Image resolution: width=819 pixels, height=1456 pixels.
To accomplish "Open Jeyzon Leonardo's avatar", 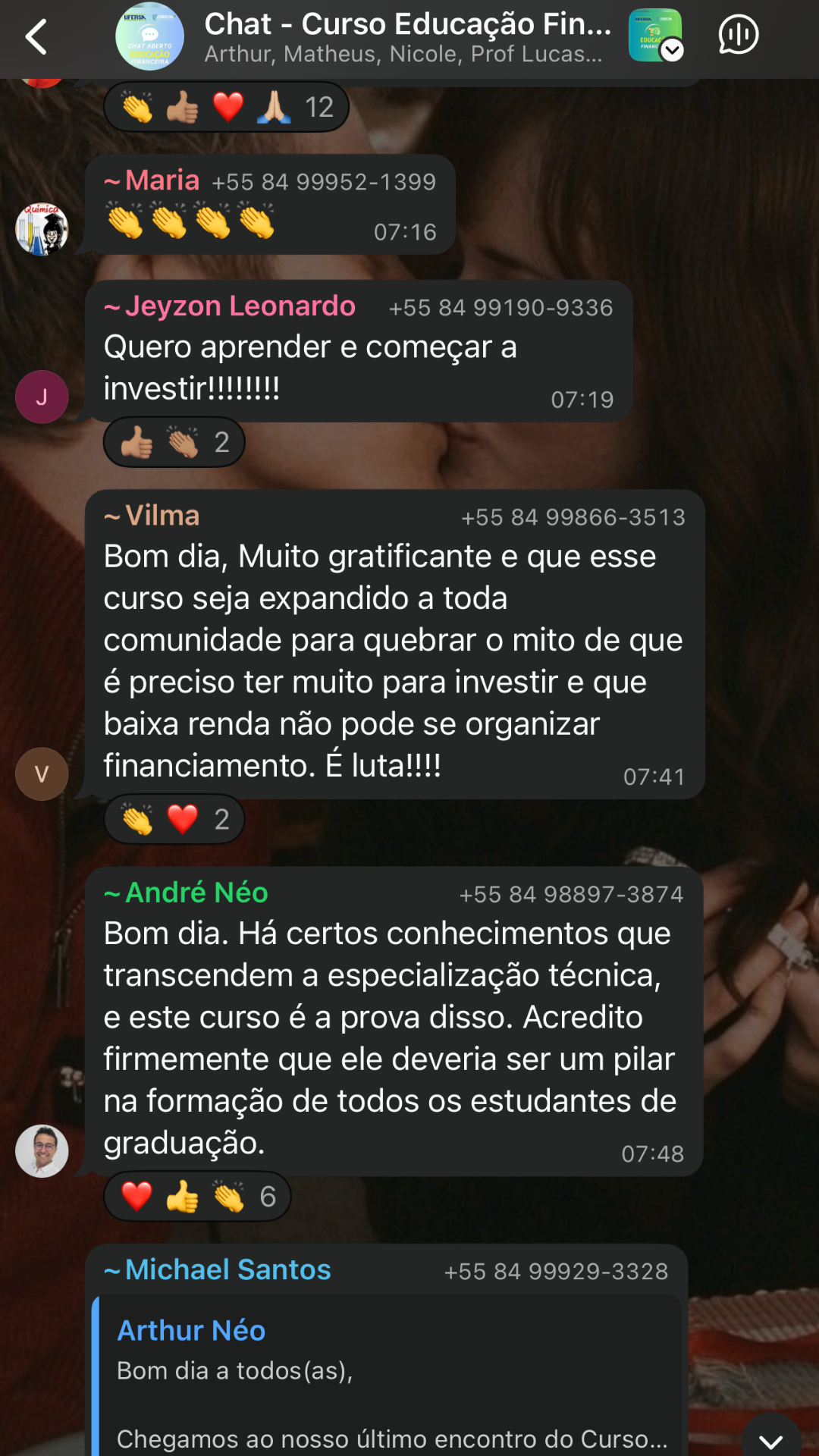I will point(42,397).
